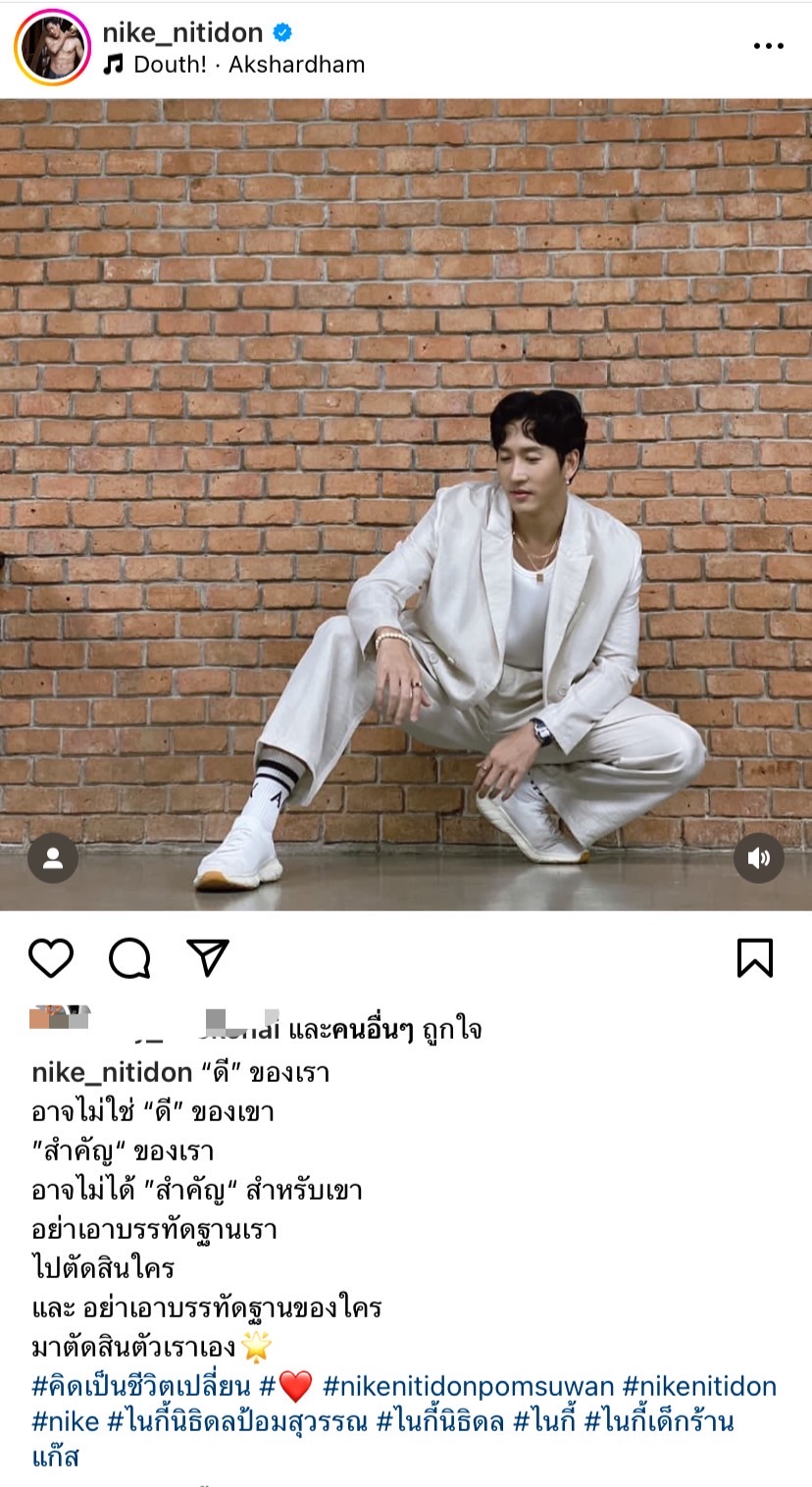This screenshot has height=1487, width=812.
Task: Open nike_nitidon's profile picture story
Action: [51, 48]
